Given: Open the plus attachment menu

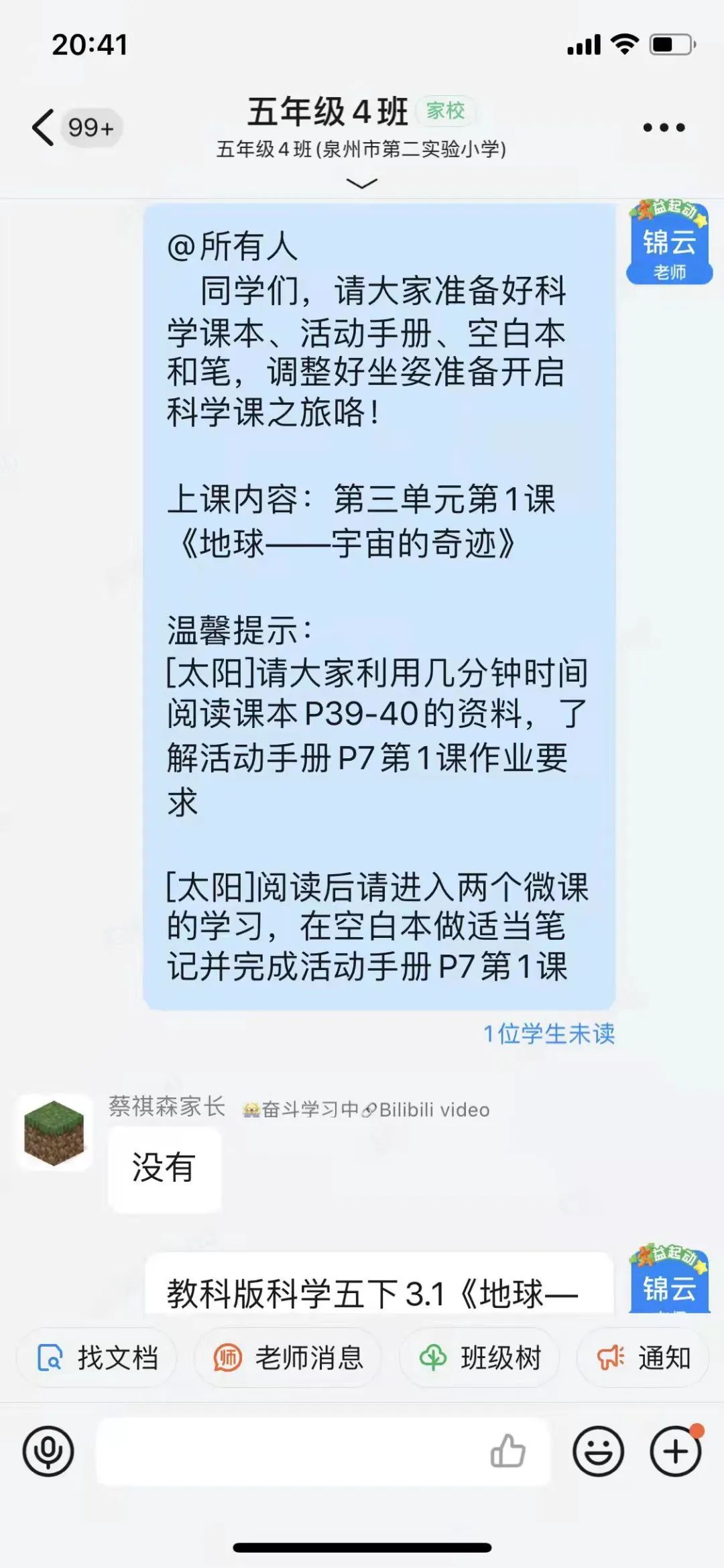Looking at the screenshot, I should click(x=675, y=1452).
